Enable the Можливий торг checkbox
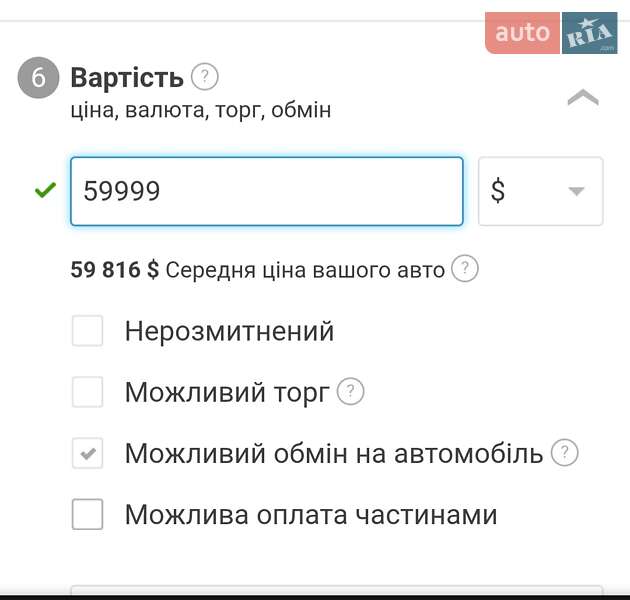Viewport: 630px width, 600px height. tap(88, 392)
